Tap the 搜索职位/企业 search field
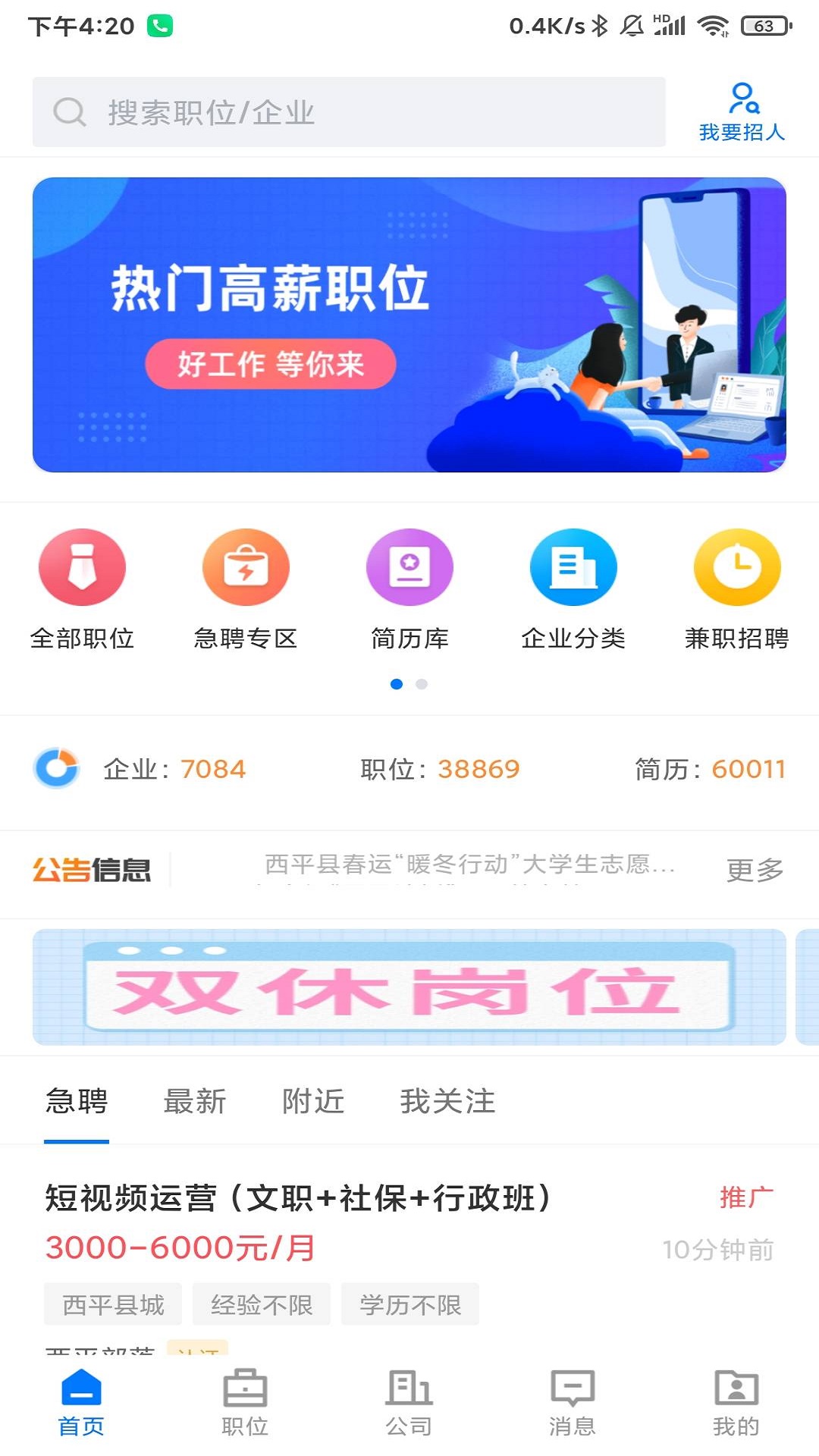819x1456 pixels. (303, 111)
